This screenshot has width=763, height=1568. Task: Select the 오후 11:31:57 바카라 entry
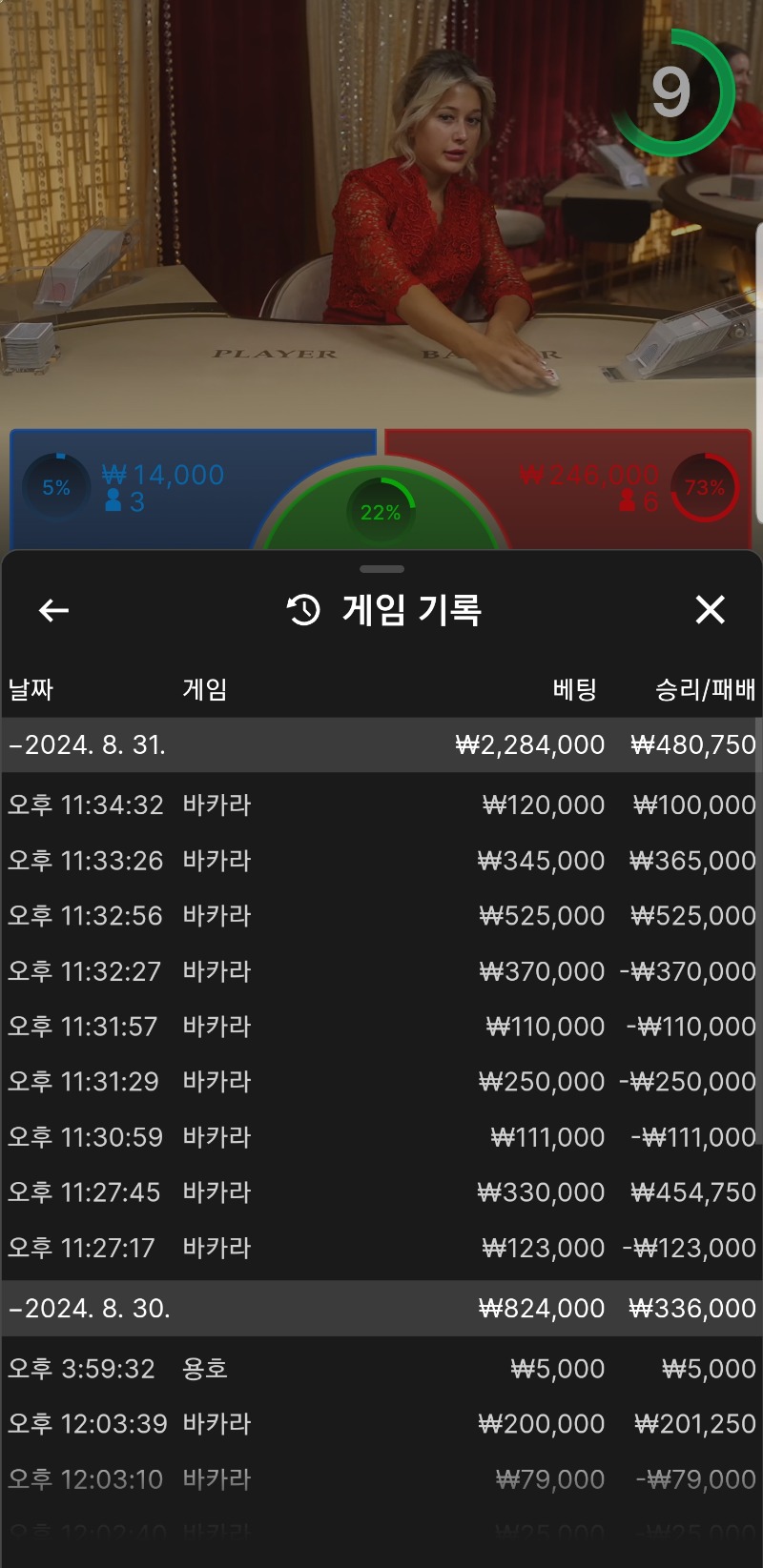click(381, 1026)
